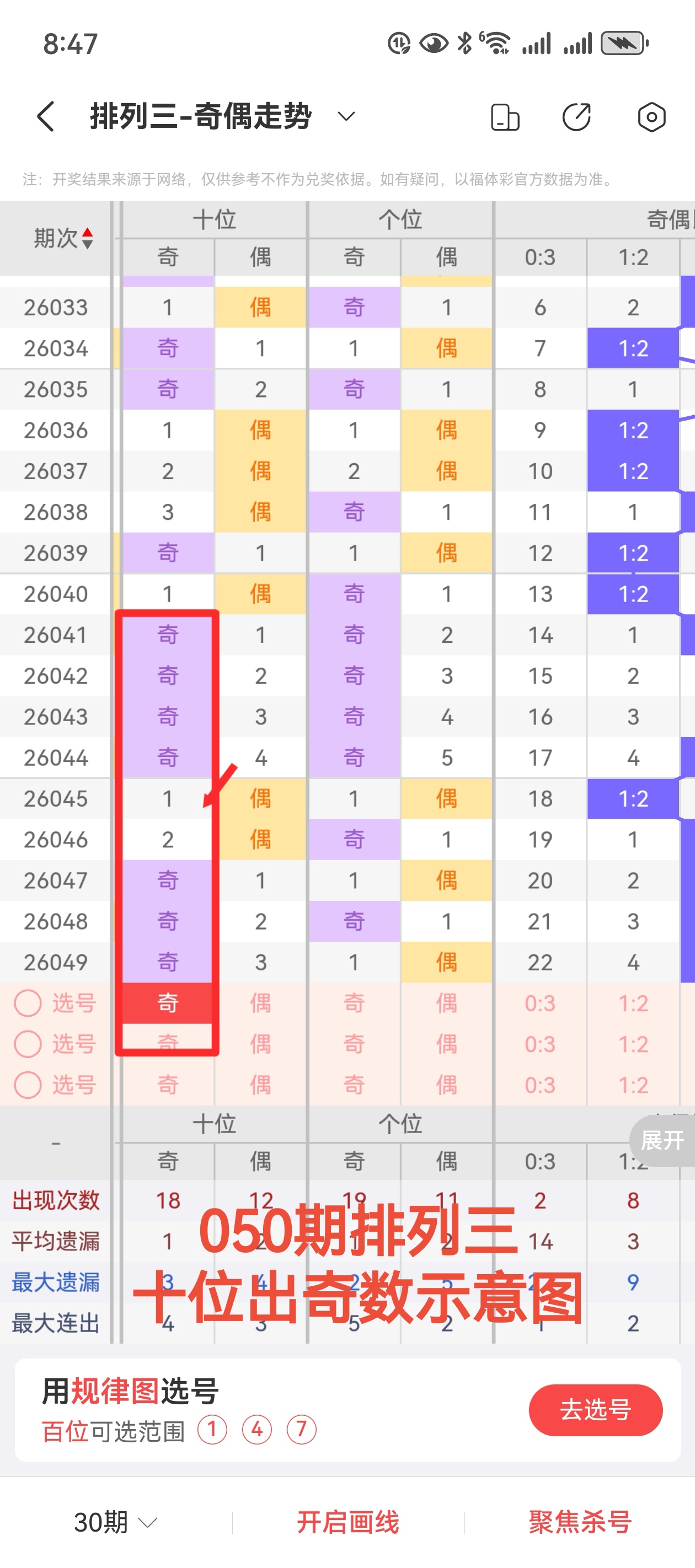Select the third 选号 radio circle
This screenshot has height=1568, width=695.
pos(28,1084)
